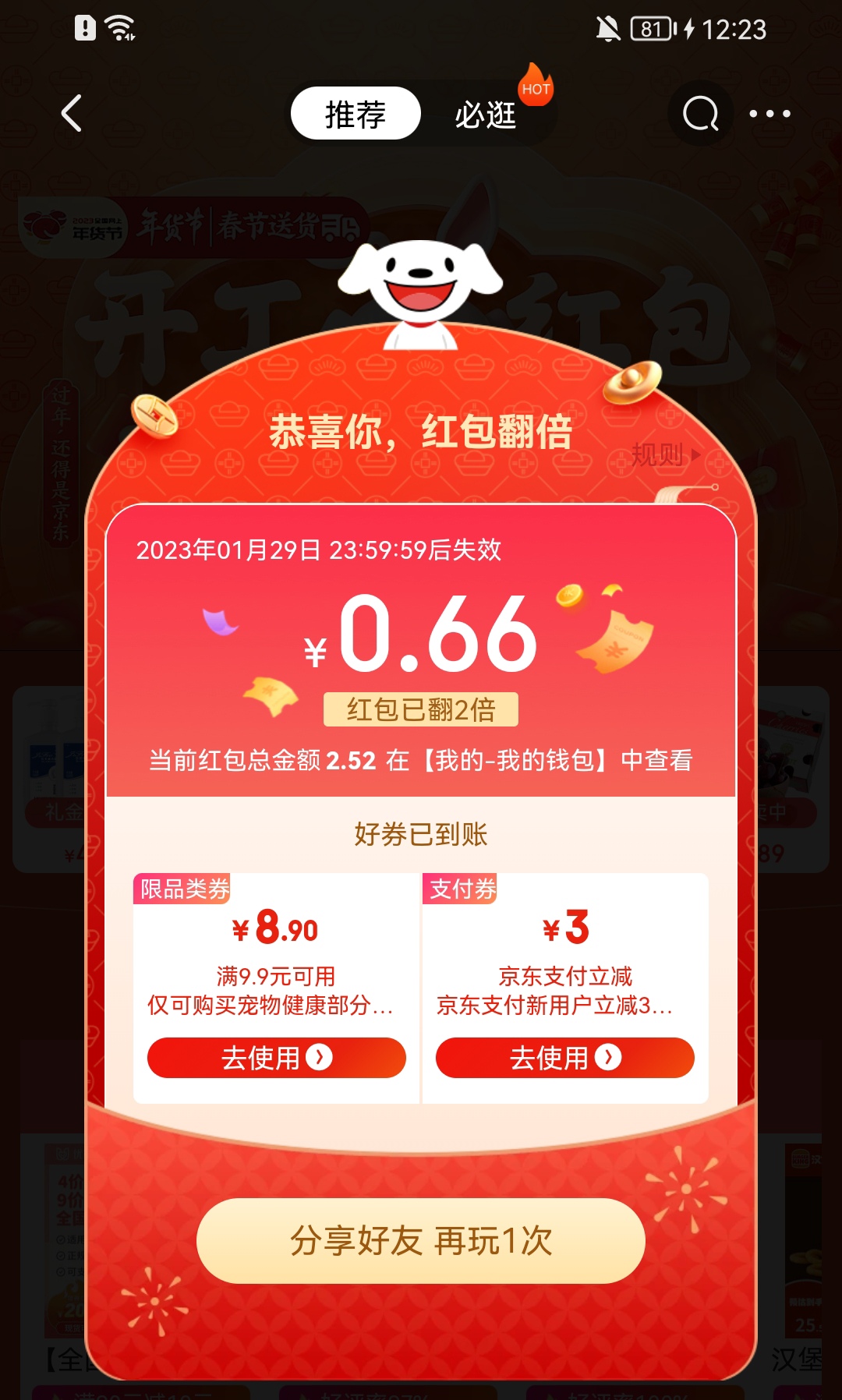Tap 分享好友 再玩1次 button
This screenshot has height=1400, width=842.
tap(421, 1240)
